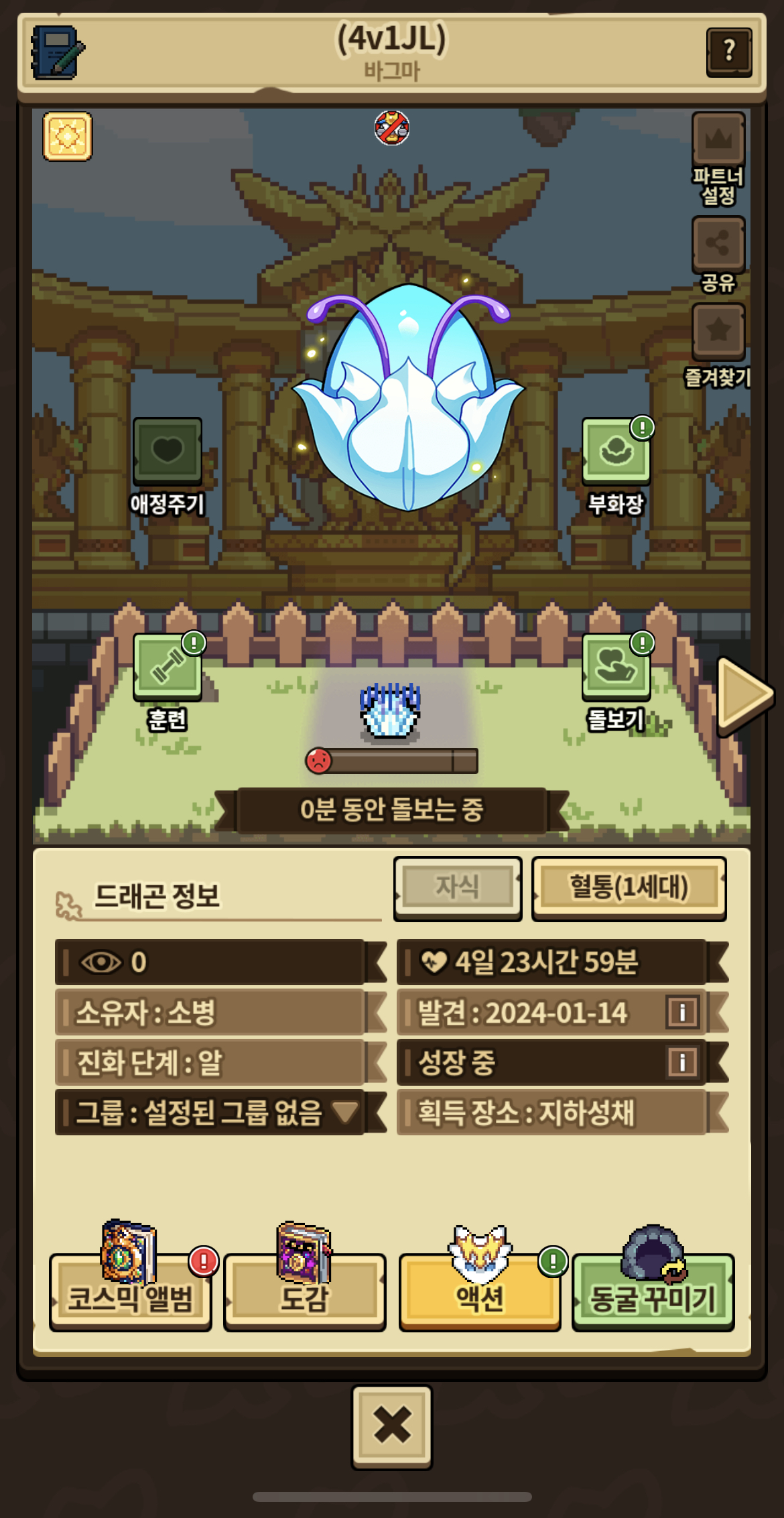This screenshot has height=1518, width=784.
Task: Open the 부화장 hatchery
Action: tap(616, 466)
